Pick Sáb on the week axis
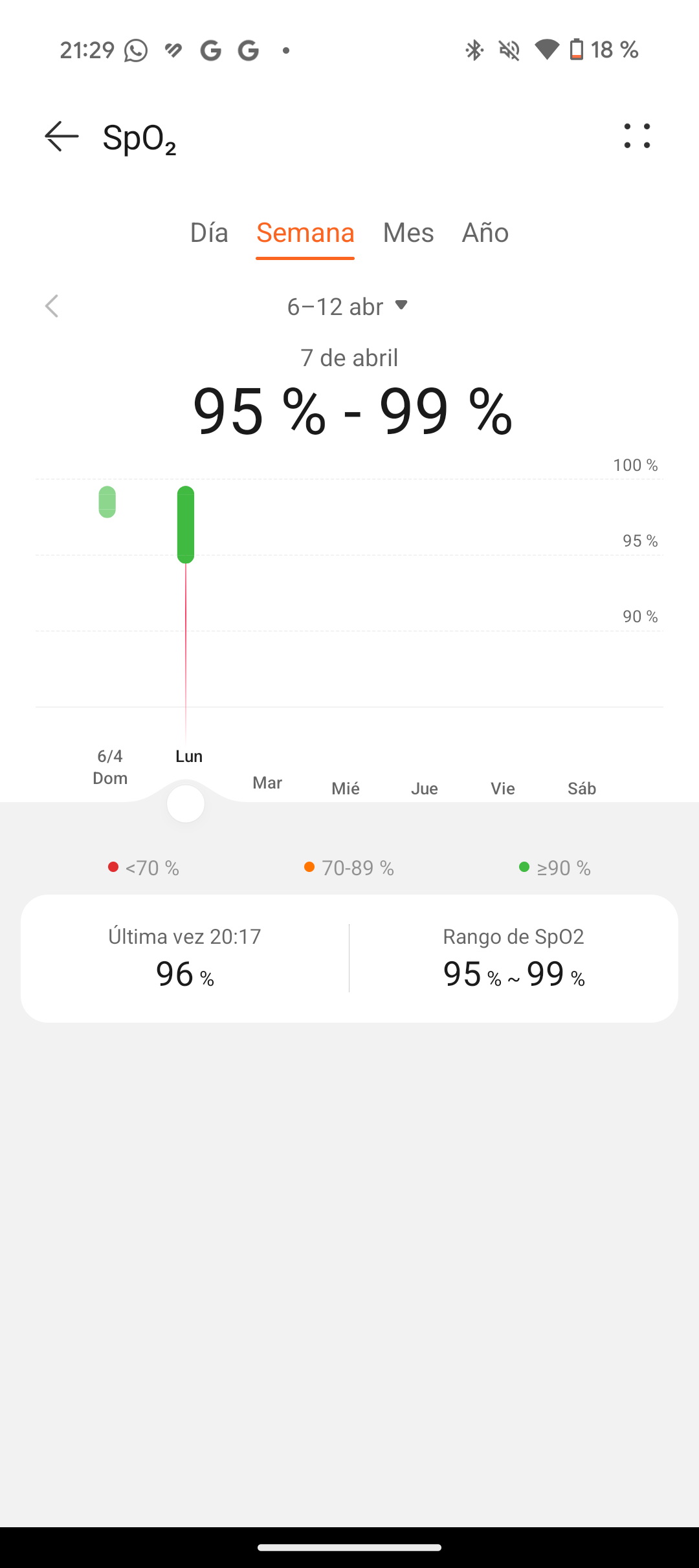 [582, 789]
